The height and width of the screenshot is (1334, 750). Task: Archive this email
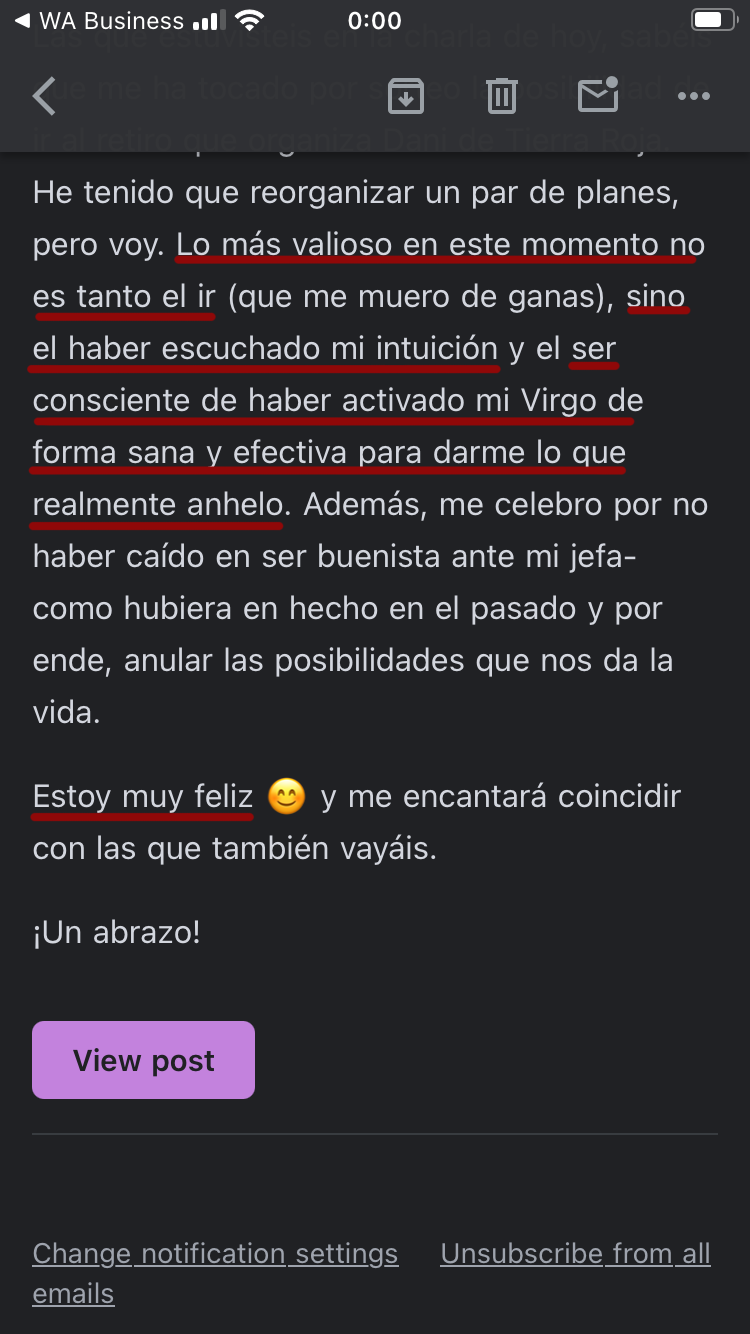point(405,96)
